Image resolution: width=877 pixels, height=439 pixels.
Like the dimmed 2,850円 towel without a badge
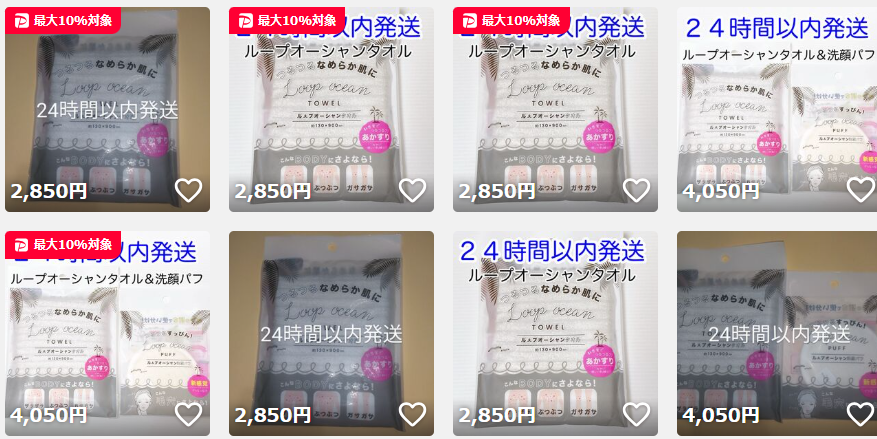click(412, 414)
